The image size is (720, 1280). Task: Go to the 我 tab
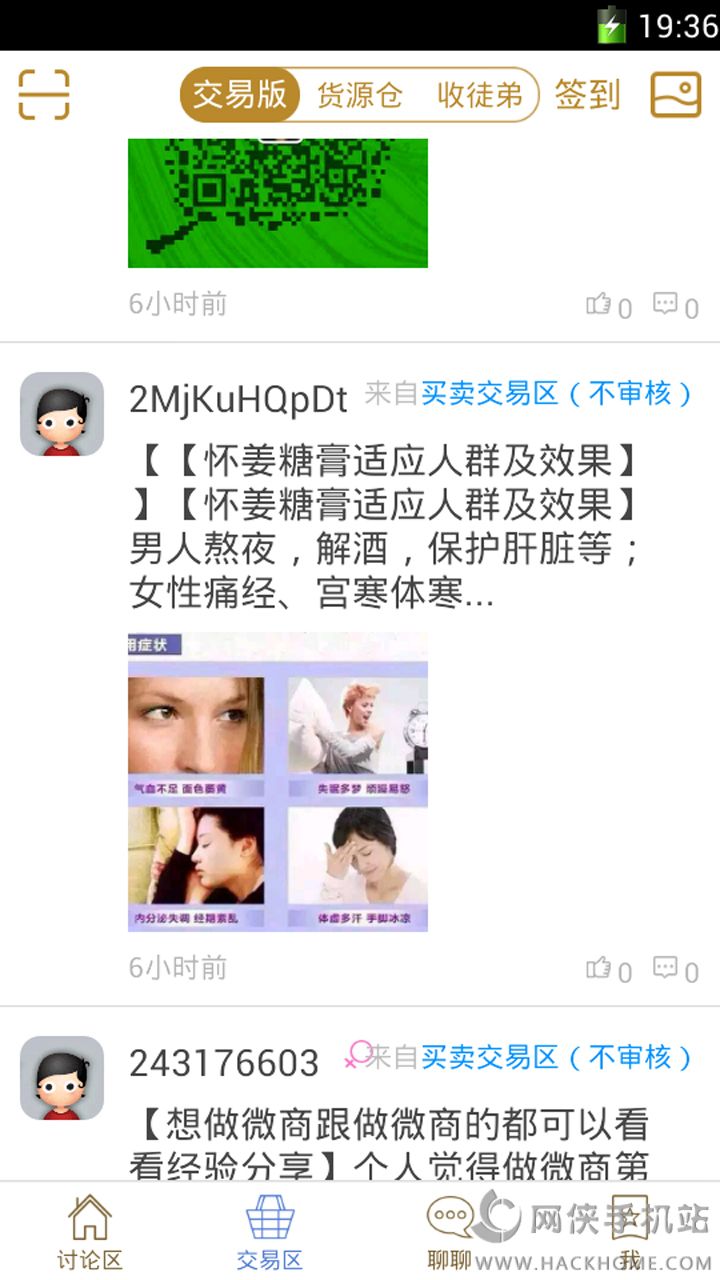(630, 1232)
